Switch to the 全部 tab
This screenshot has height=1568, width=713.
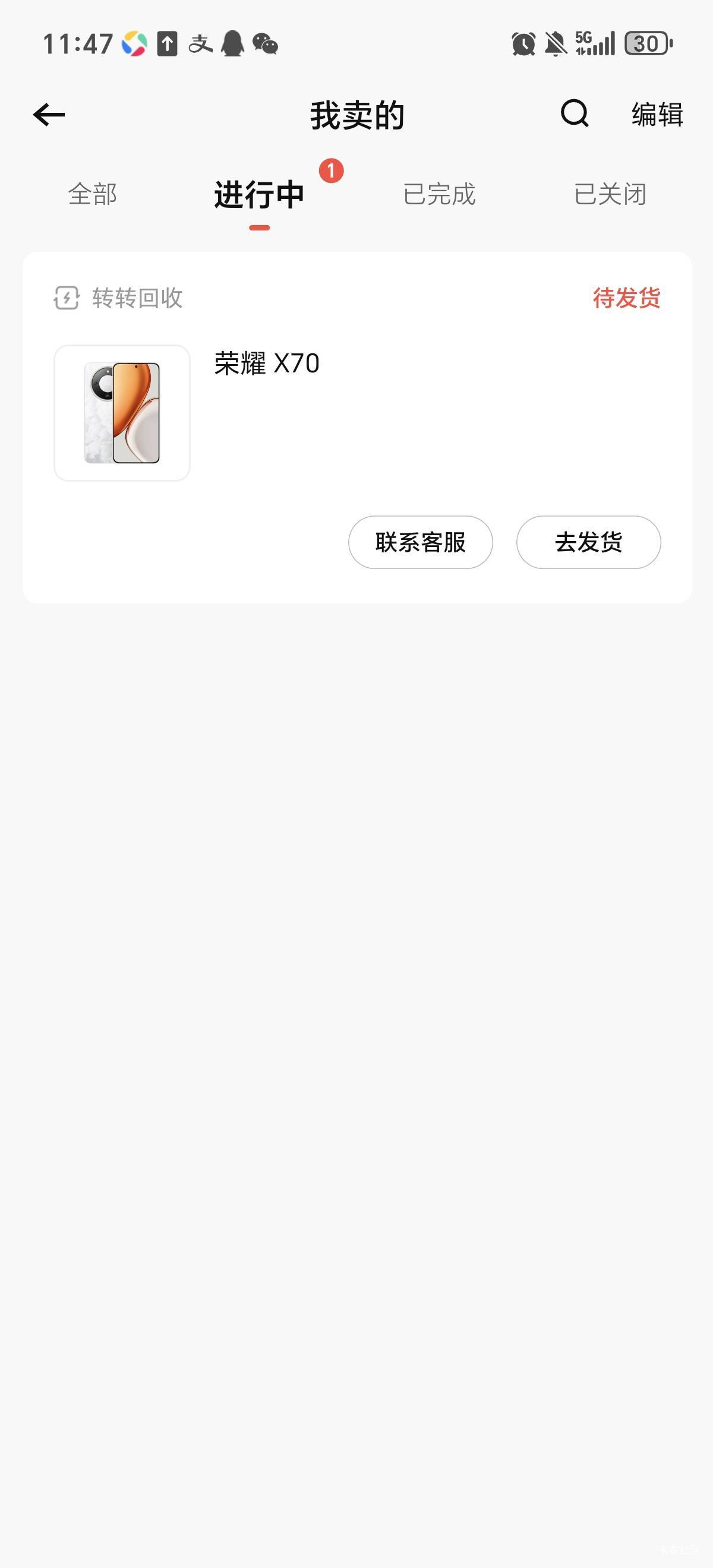pyautogui.click(x=93, y=194)
